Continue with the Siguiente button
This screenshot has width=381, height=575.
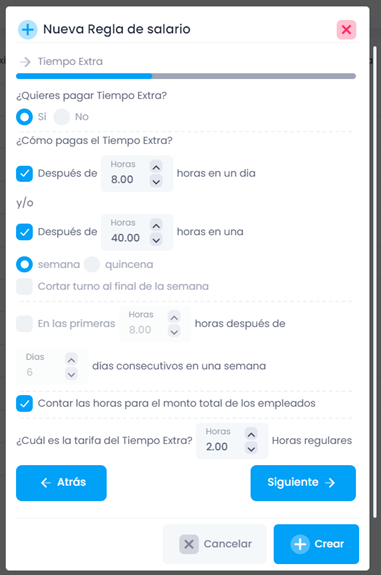tap(303, 483)
